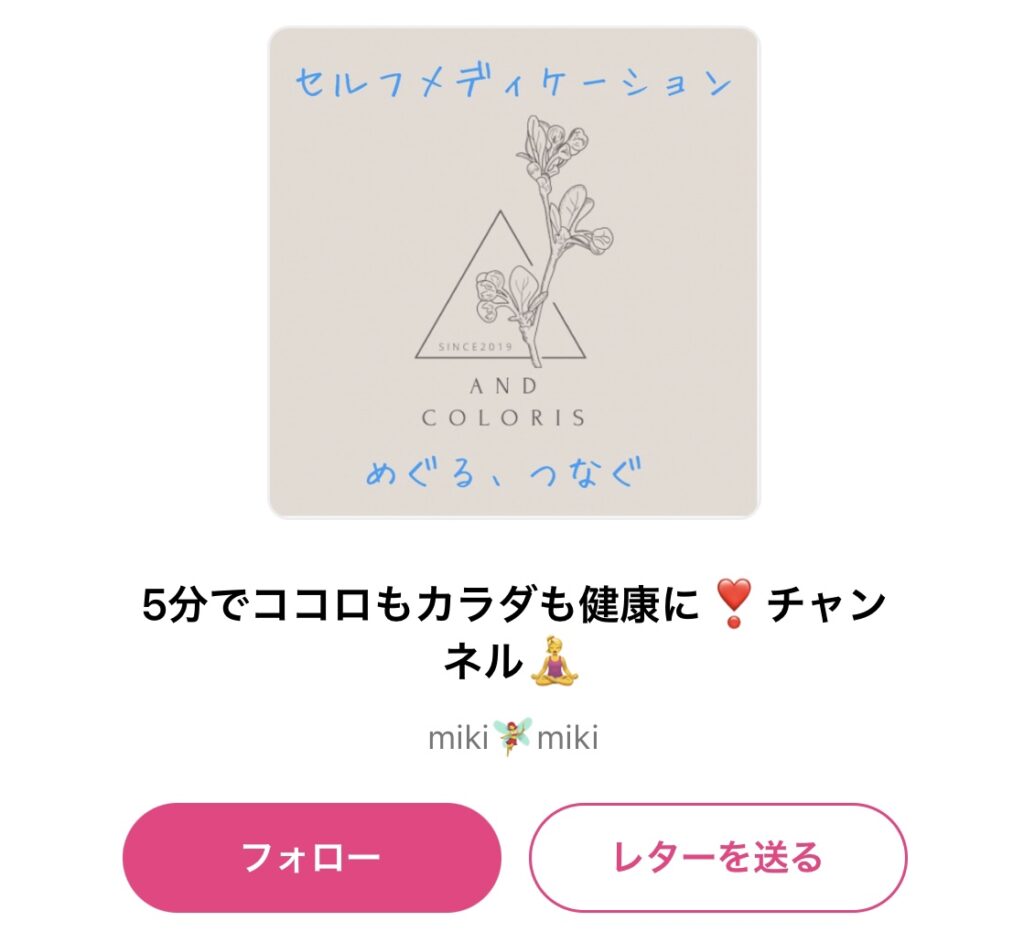Image resolution: width=1024 pixels, height=943 pixels.
Task: Open the miki miki user profile
Action: pyautogui.click(x=513, y=739)
